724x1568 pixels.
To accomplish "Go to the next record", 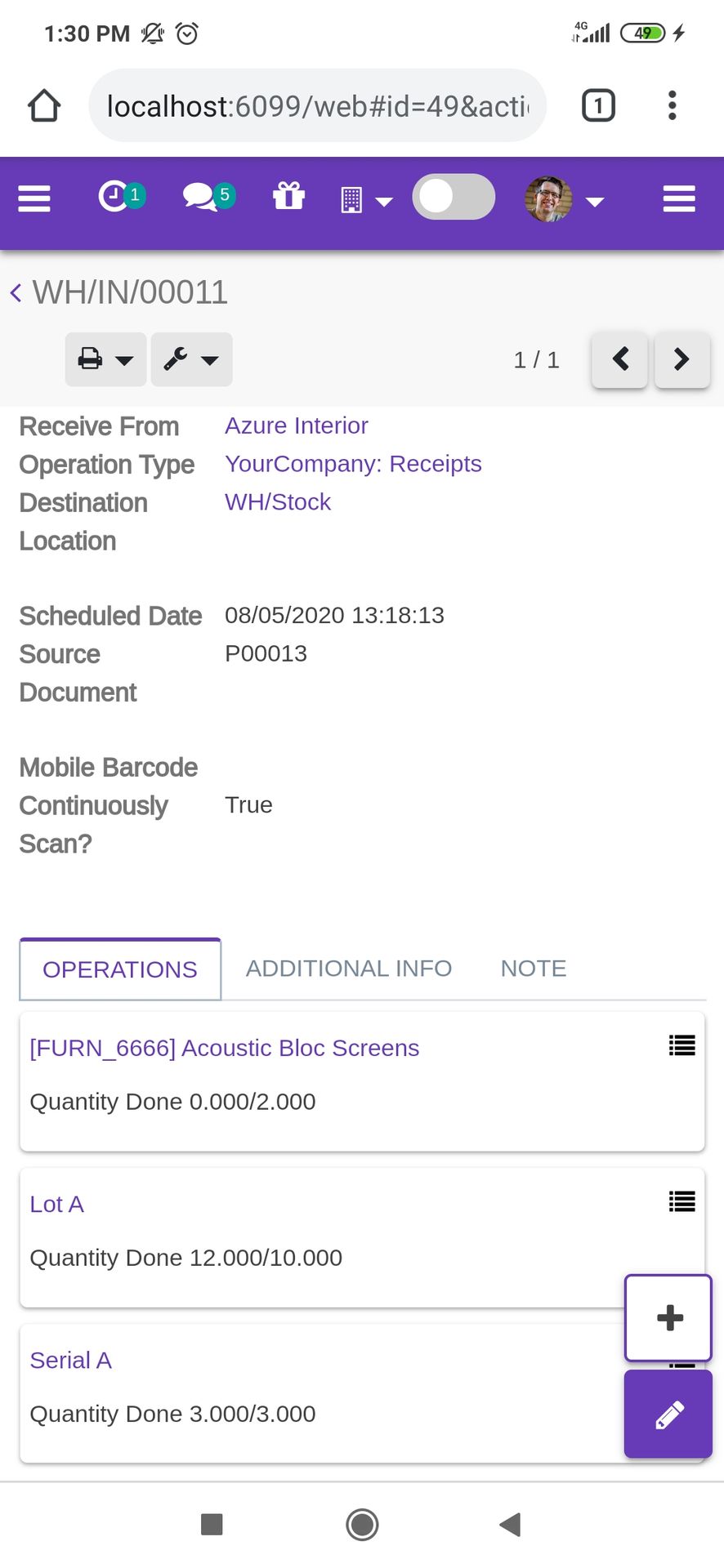I will [682, 359].
